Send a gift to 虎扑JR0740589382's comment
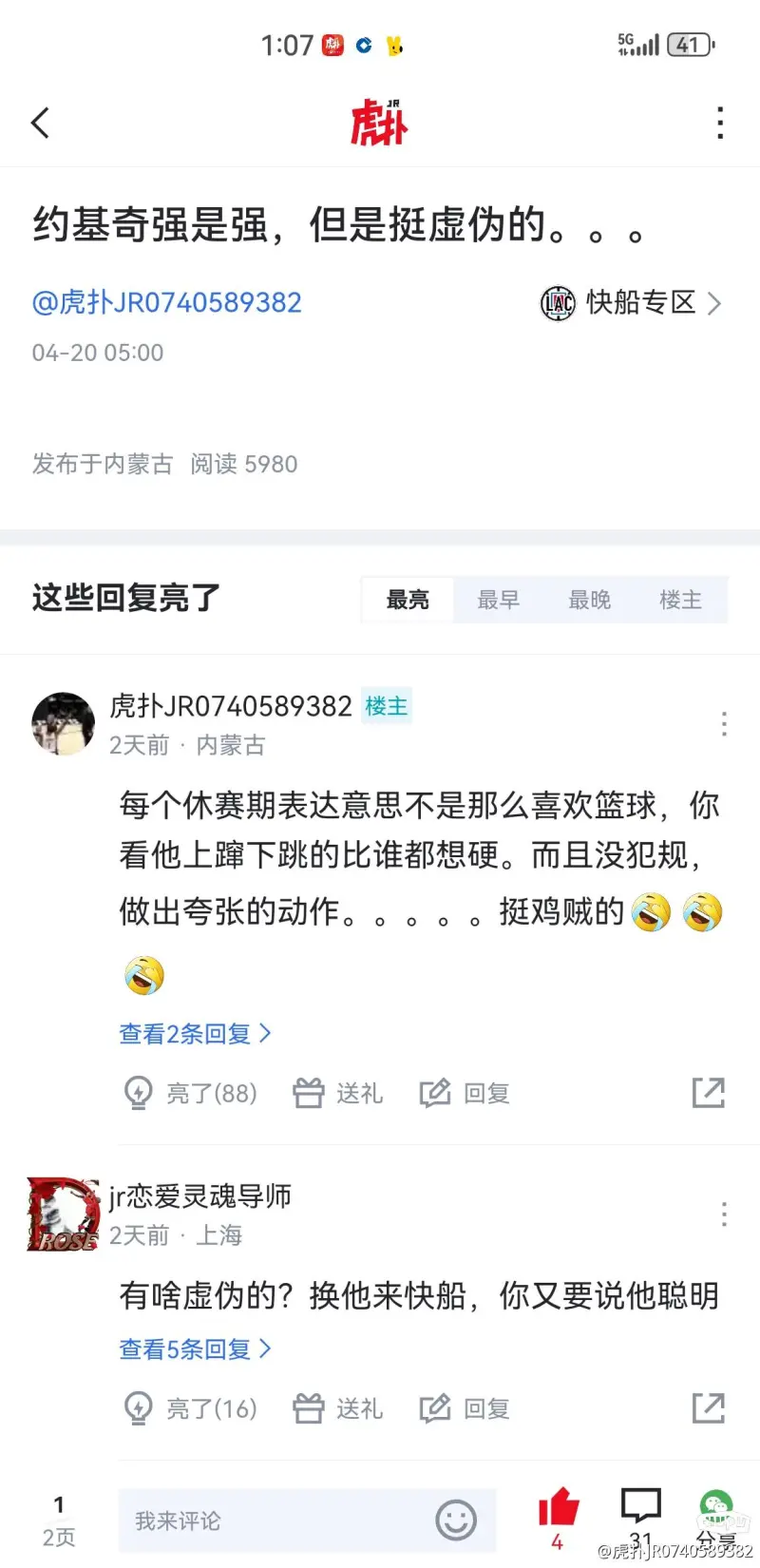Screen dimensions: 760x1568 point(338,1093)
